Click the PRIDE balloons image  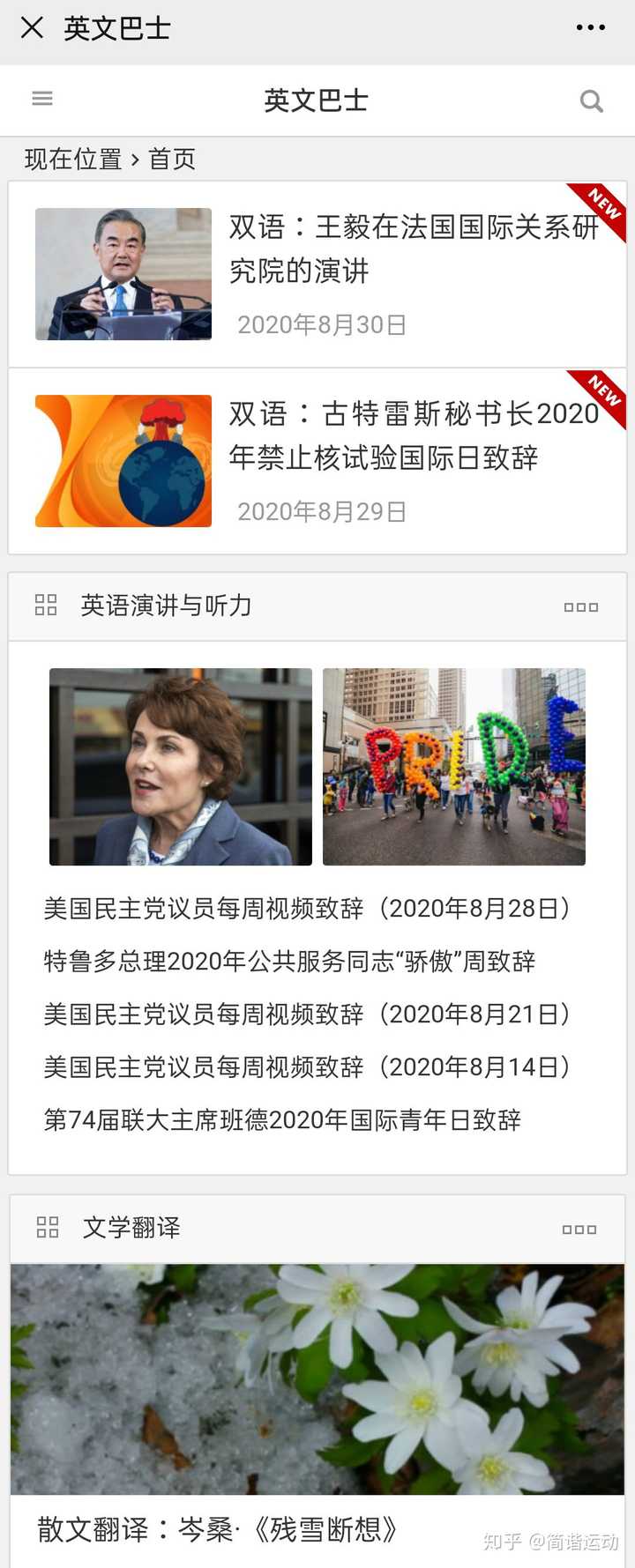pos(454,766)
